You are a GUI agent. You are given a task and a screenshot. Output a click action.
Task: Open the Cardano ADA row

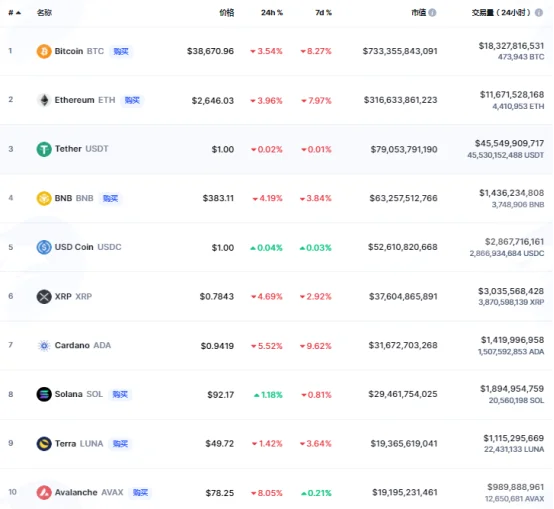(x=277, y=345)
